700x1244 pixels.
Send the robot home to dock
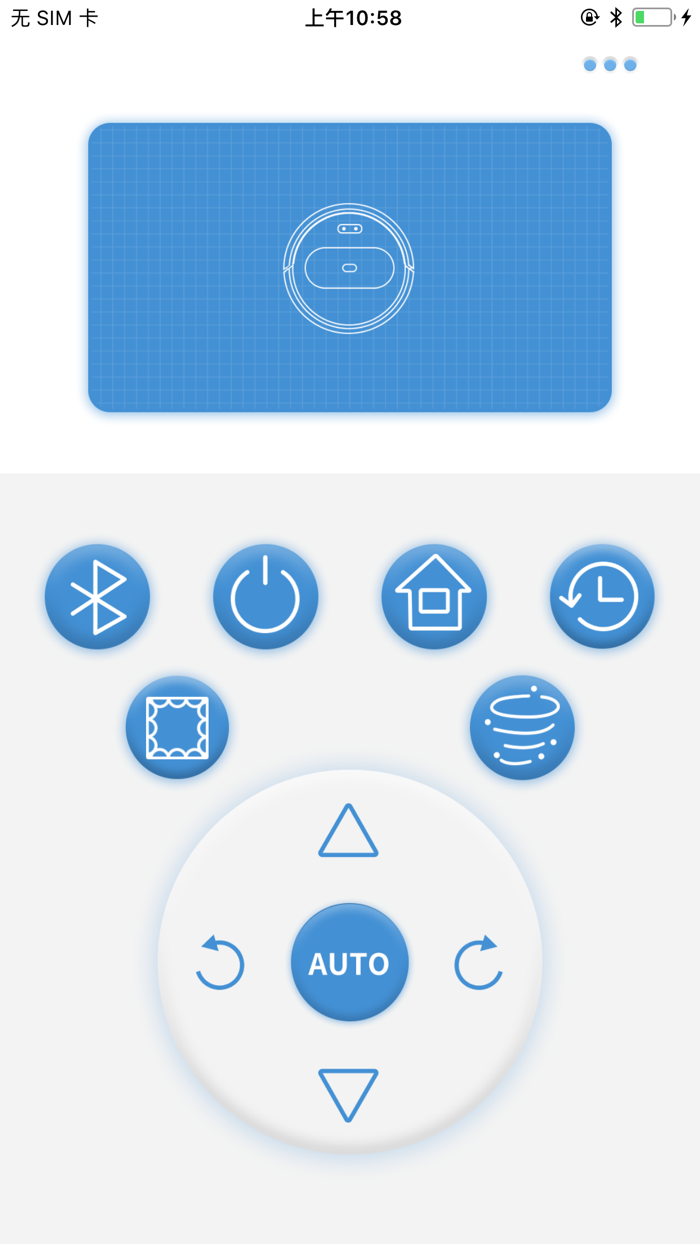(x=434, y=597)
